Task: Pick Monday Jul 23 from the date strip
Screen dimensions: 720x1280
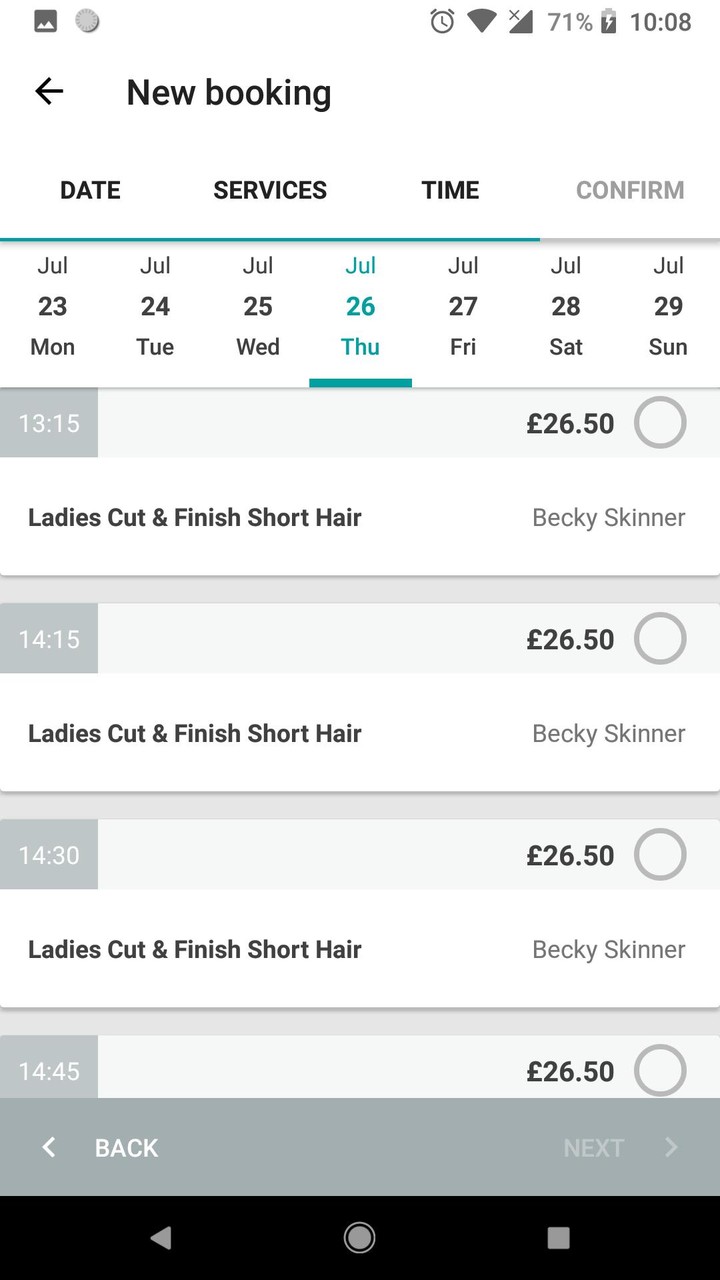Action: click(x=52, y=306)
